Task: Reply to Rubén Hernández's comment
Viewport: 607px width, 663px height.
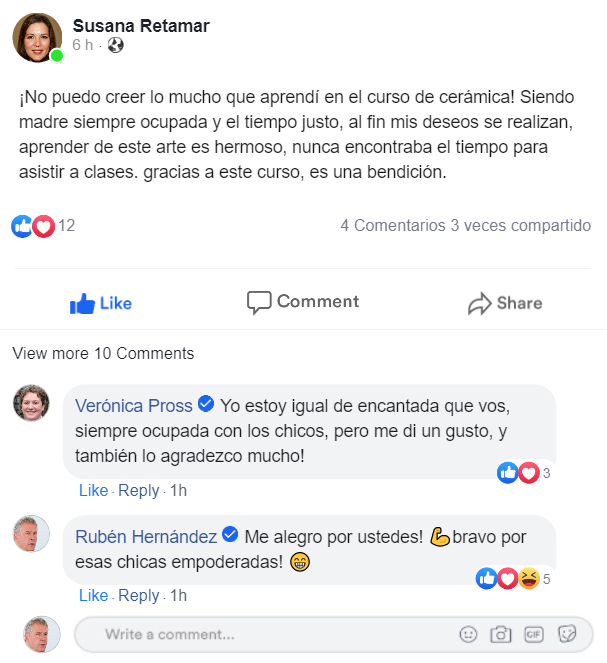Action: pyautogui.click(x=138, y=595)
